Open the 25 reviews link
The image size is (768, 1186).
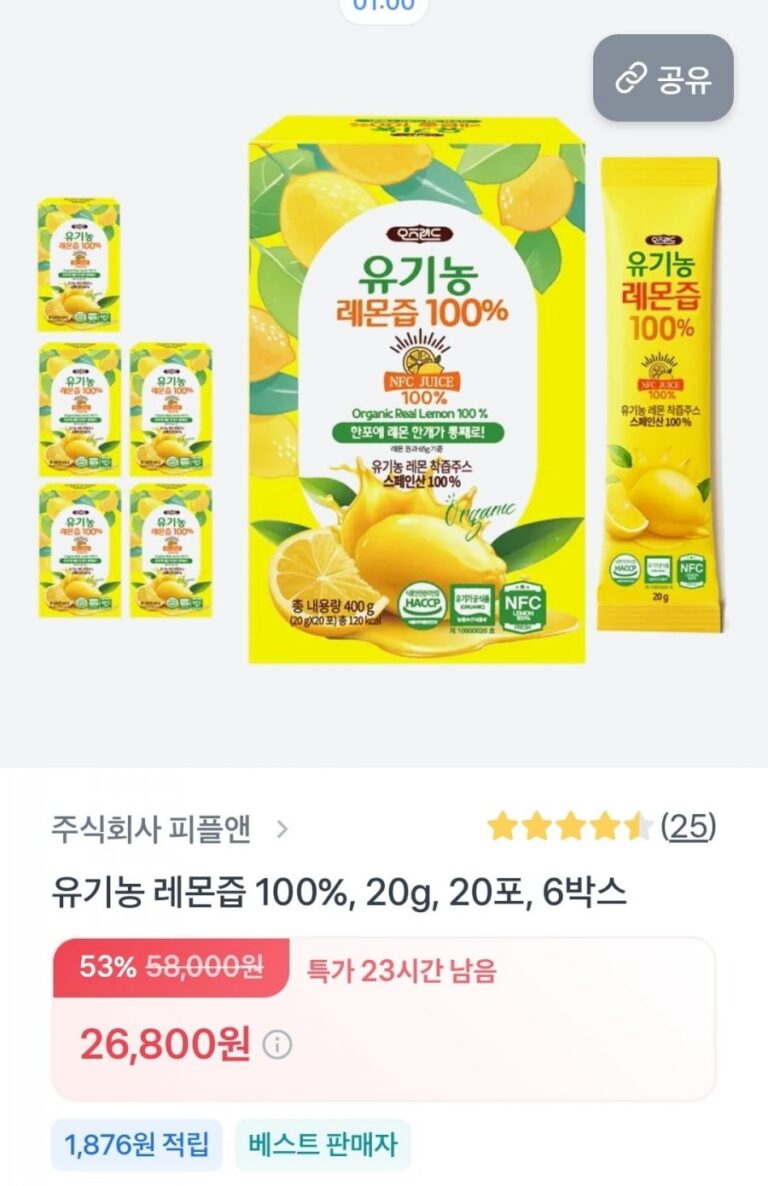(689, 827)
